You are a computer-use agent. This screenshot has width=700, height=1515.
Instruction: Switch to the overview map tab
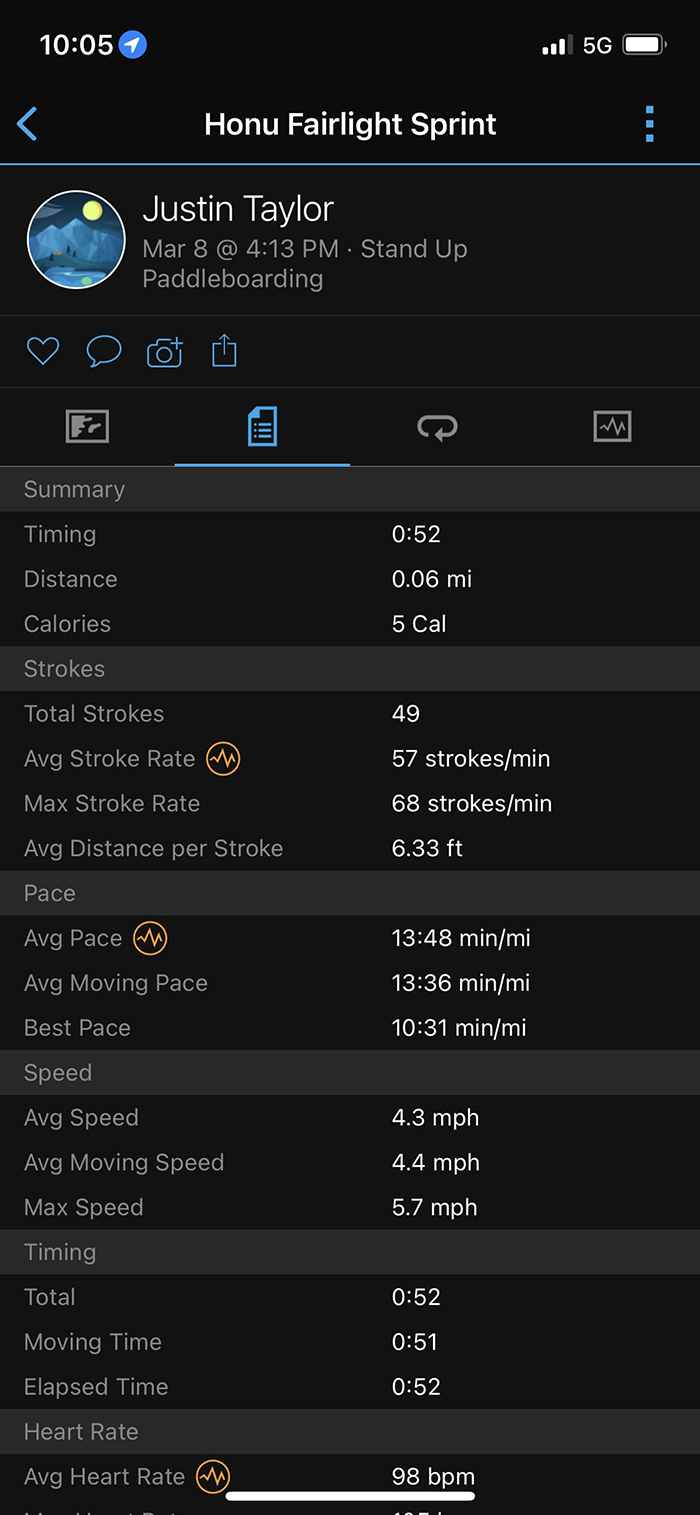click(87, 427)
